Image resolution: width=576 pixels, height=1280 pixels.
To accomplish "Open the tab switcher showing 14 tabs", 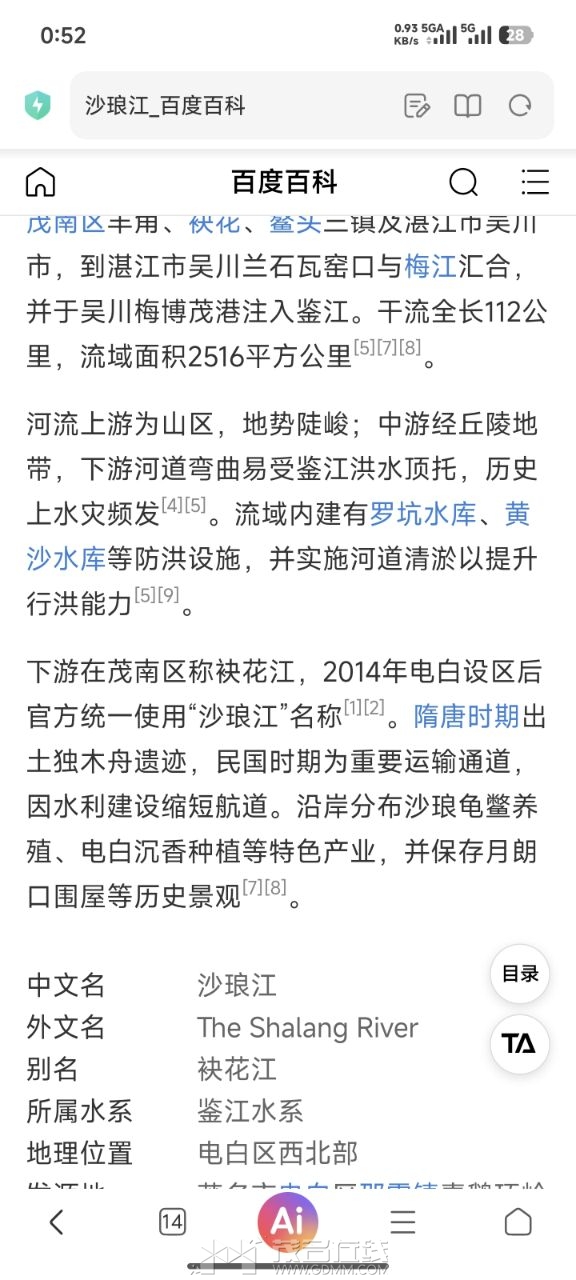I will click(172, 1221).
